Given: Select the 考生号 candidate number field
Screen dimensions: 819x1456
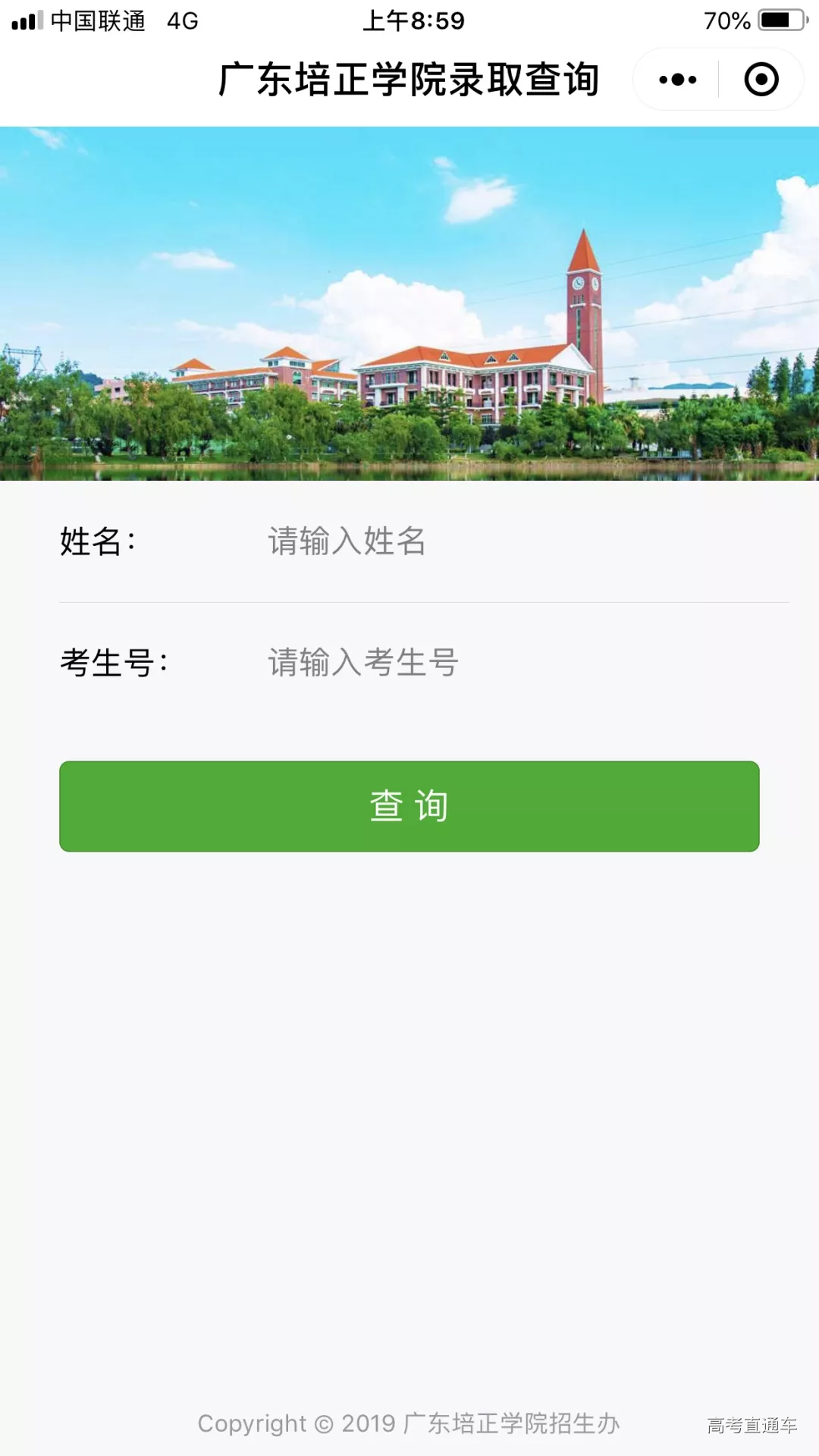Looking at the screenshot, I should pyautogui.click(x=523, y=662).
